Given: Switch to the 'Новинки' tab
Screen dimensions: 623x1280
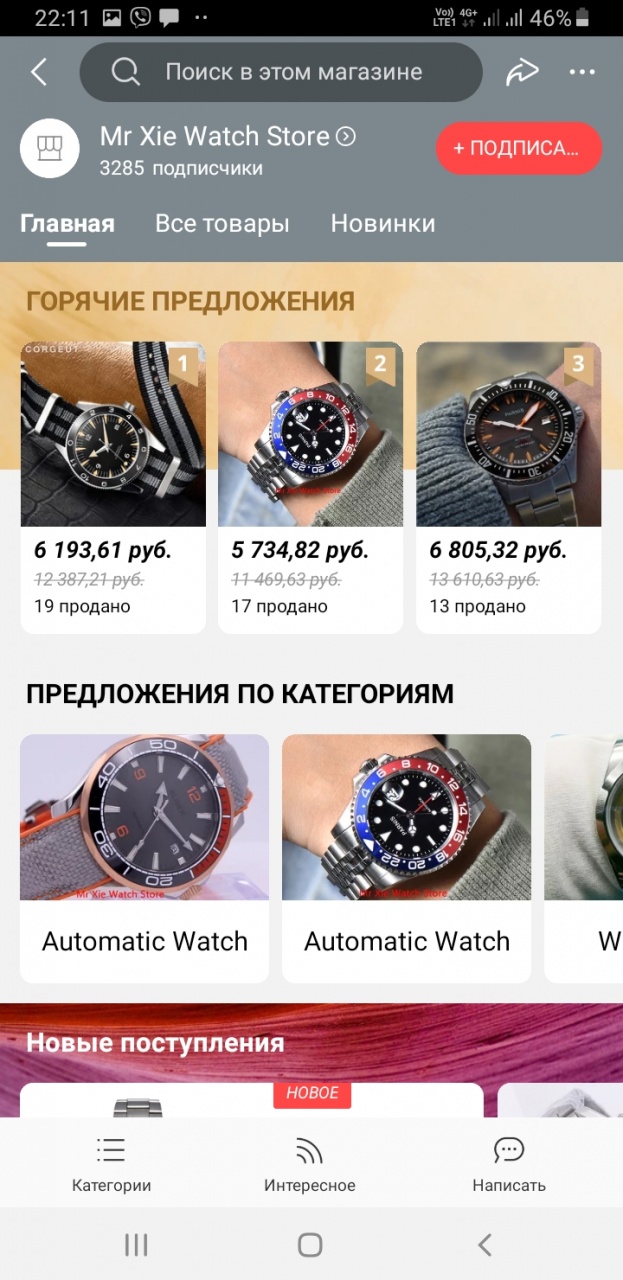Looking at the screenshot, I should pyautogui.click(x=383, y=223).
